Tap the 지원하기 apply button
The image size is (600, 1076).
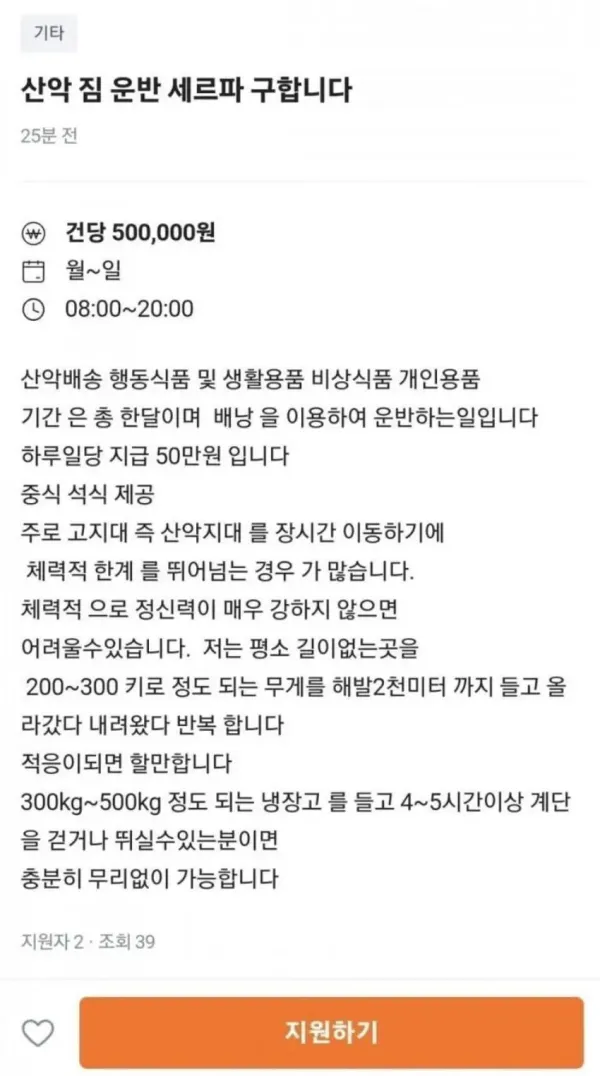[x=332, y=1032]
